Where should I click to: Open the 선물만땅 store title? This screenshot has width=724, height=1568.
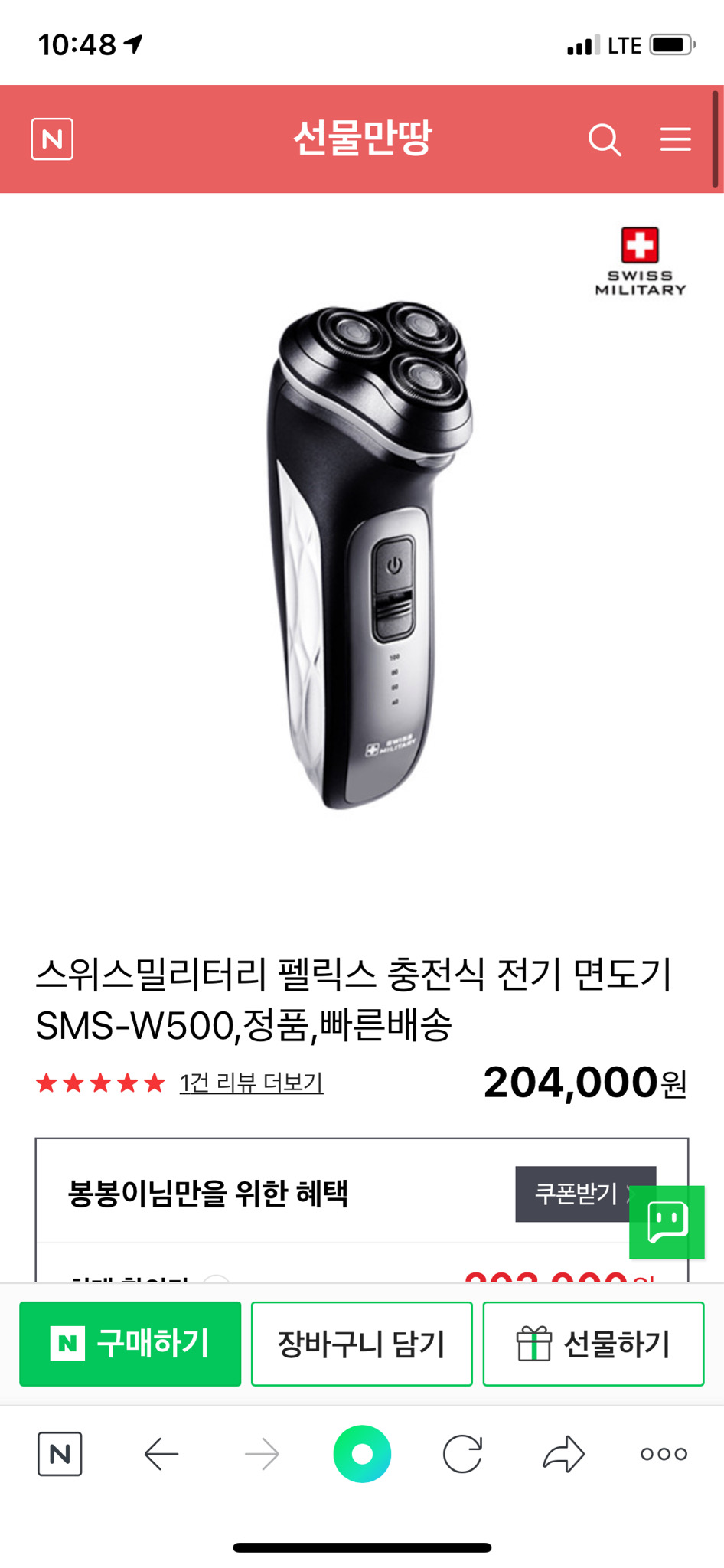pyautogui.click(x=362, y=139)
